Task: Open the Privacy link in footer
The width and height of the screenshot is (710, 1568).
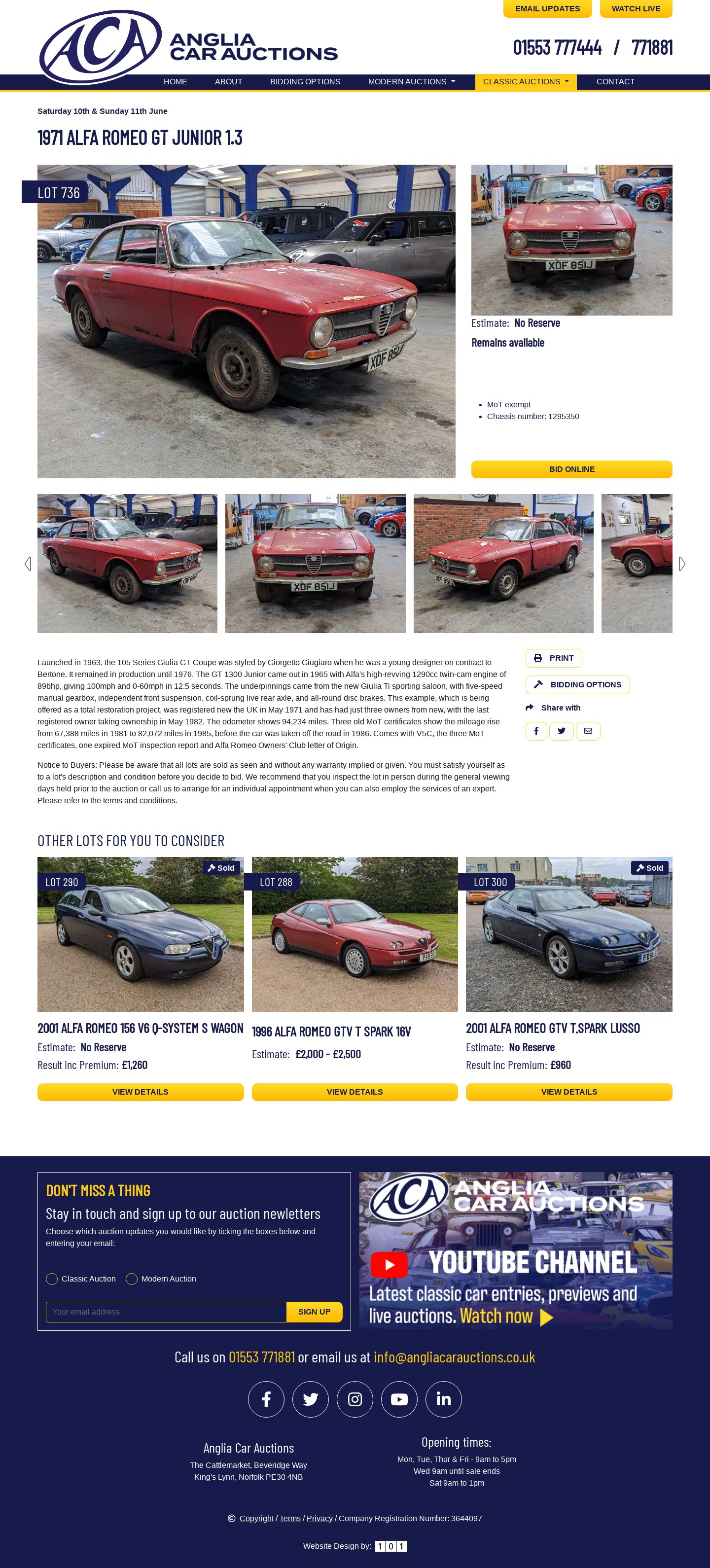Action: click(x=319, y=1518)
